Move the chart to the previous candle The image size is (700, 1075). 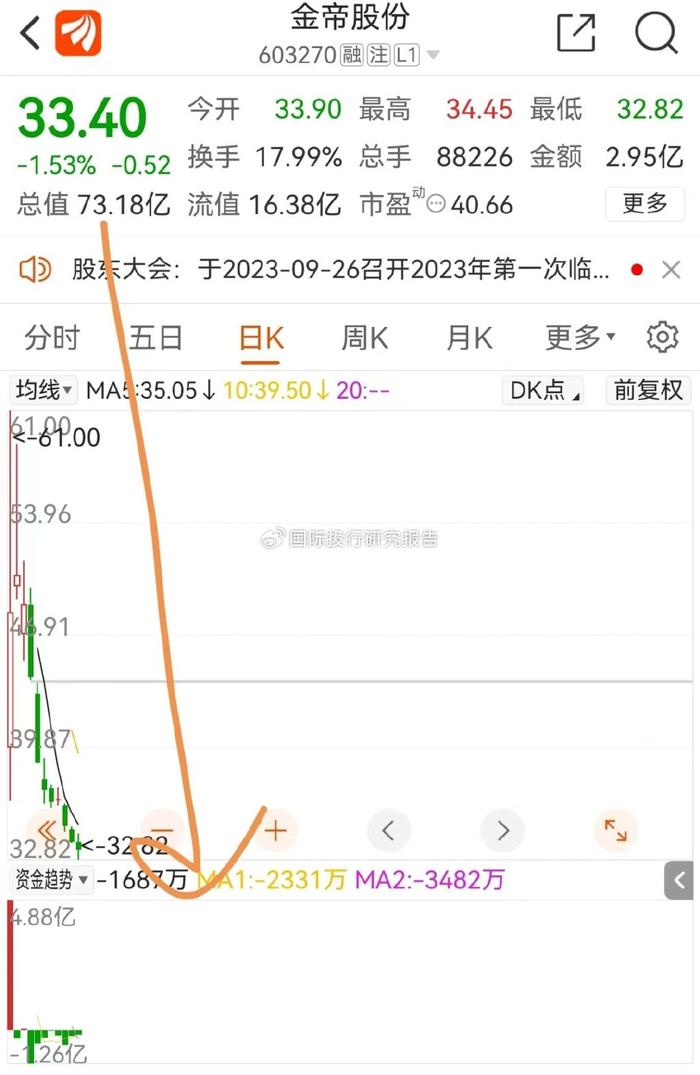pyautogui.click(x=389, y=830)
